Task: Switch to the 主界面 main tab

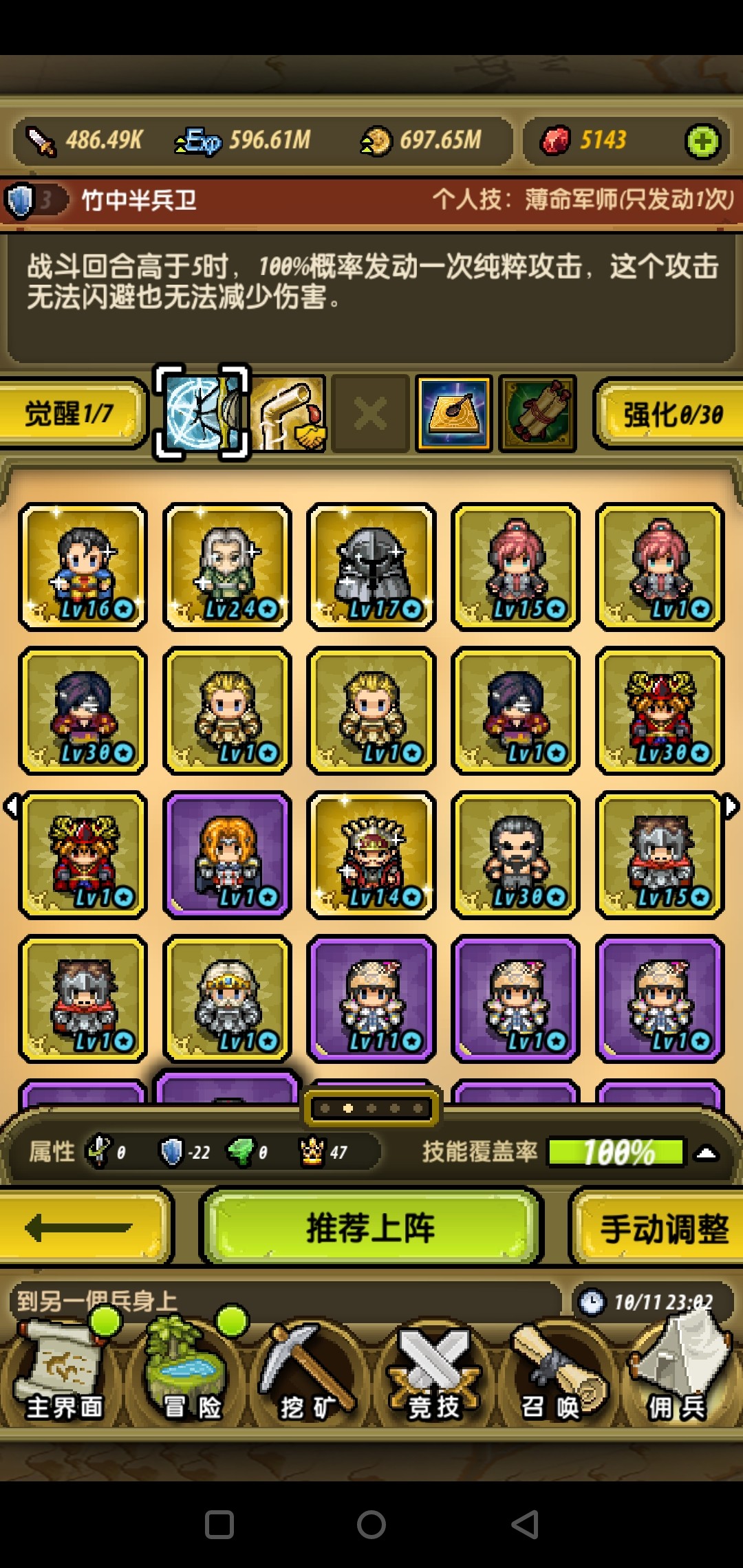Action: [x=63, y=1375]
